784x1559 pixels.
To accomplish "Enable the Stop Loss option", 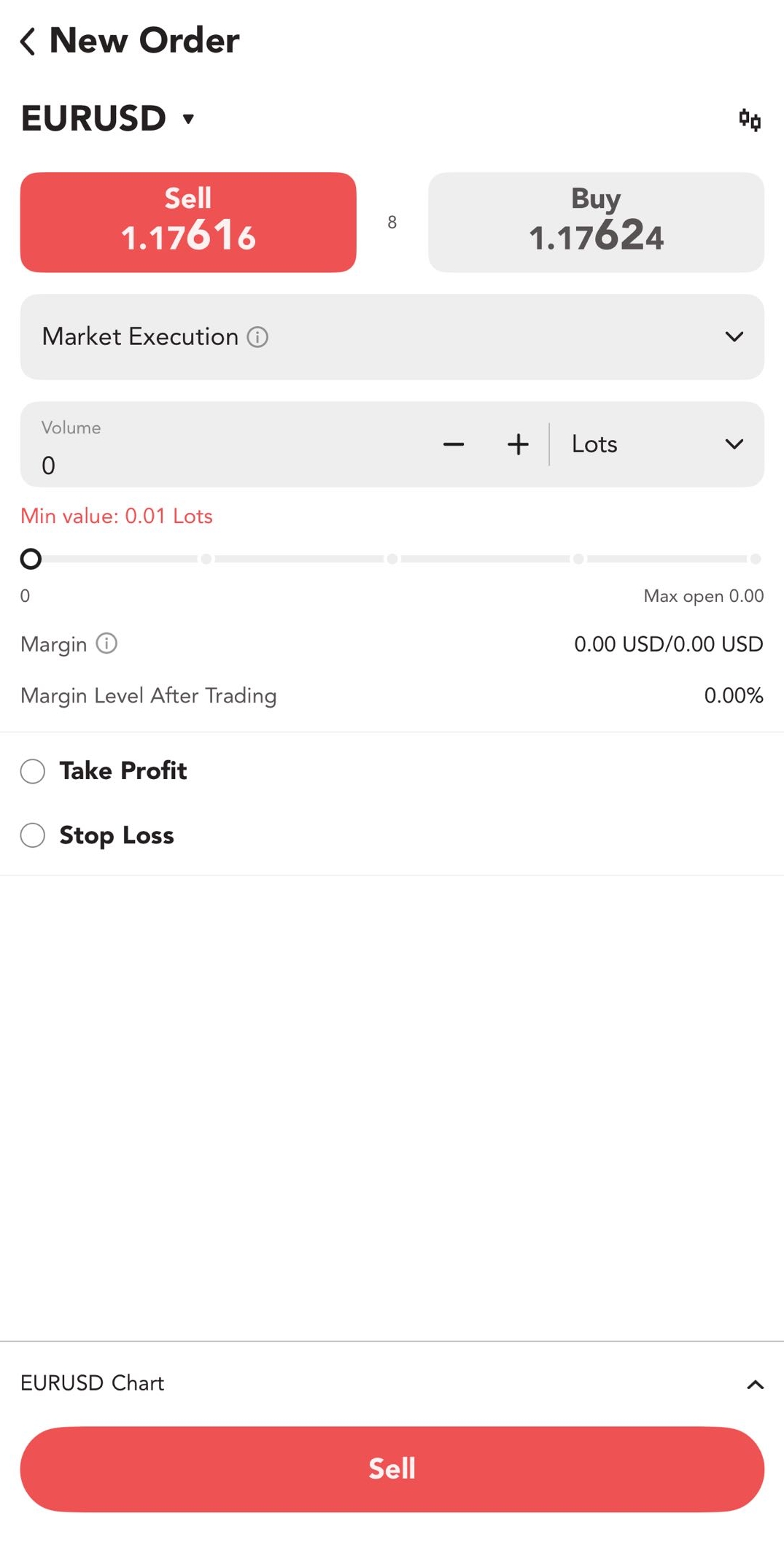I will [x=33, y=835].
